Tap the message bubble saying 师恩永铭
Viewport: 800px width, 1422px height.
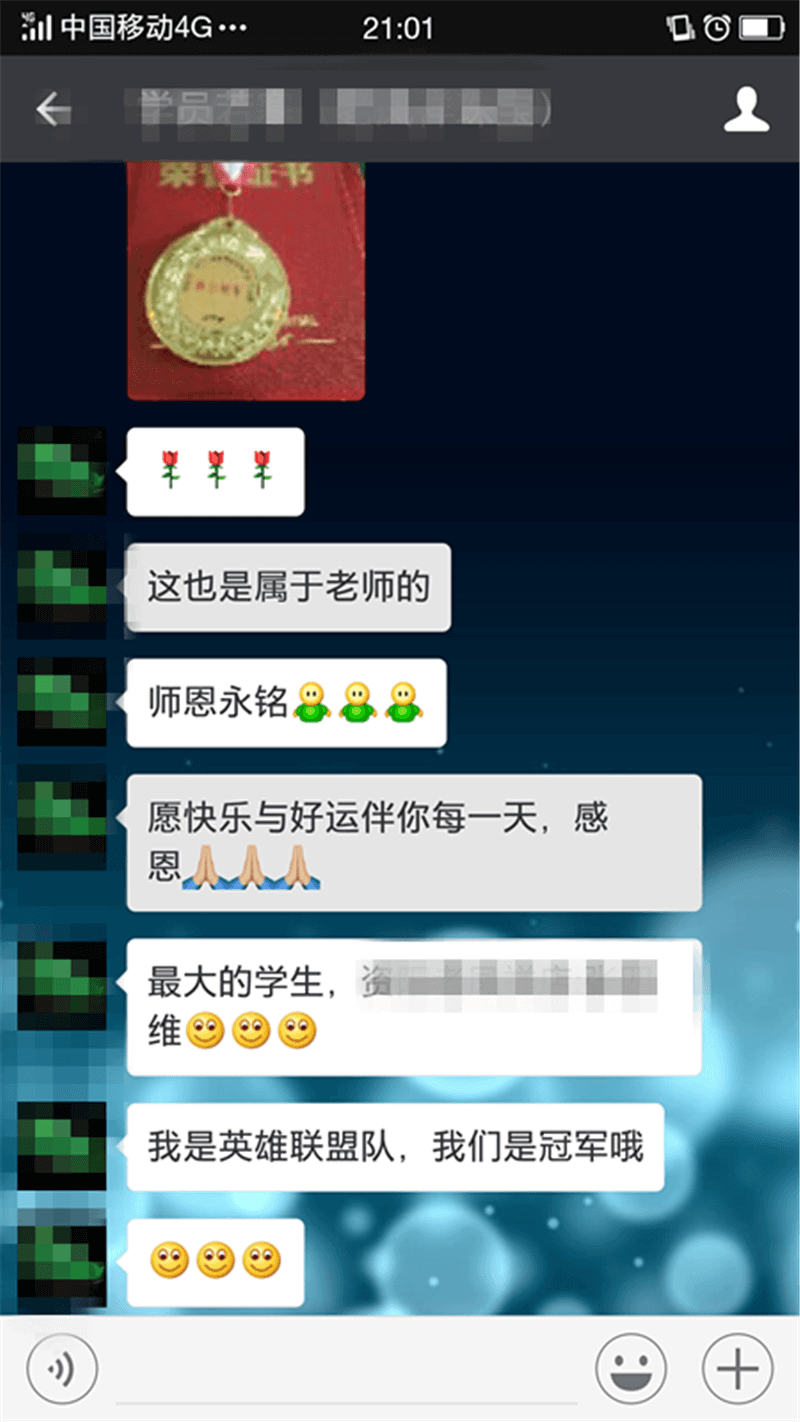[x=285, y=702]
